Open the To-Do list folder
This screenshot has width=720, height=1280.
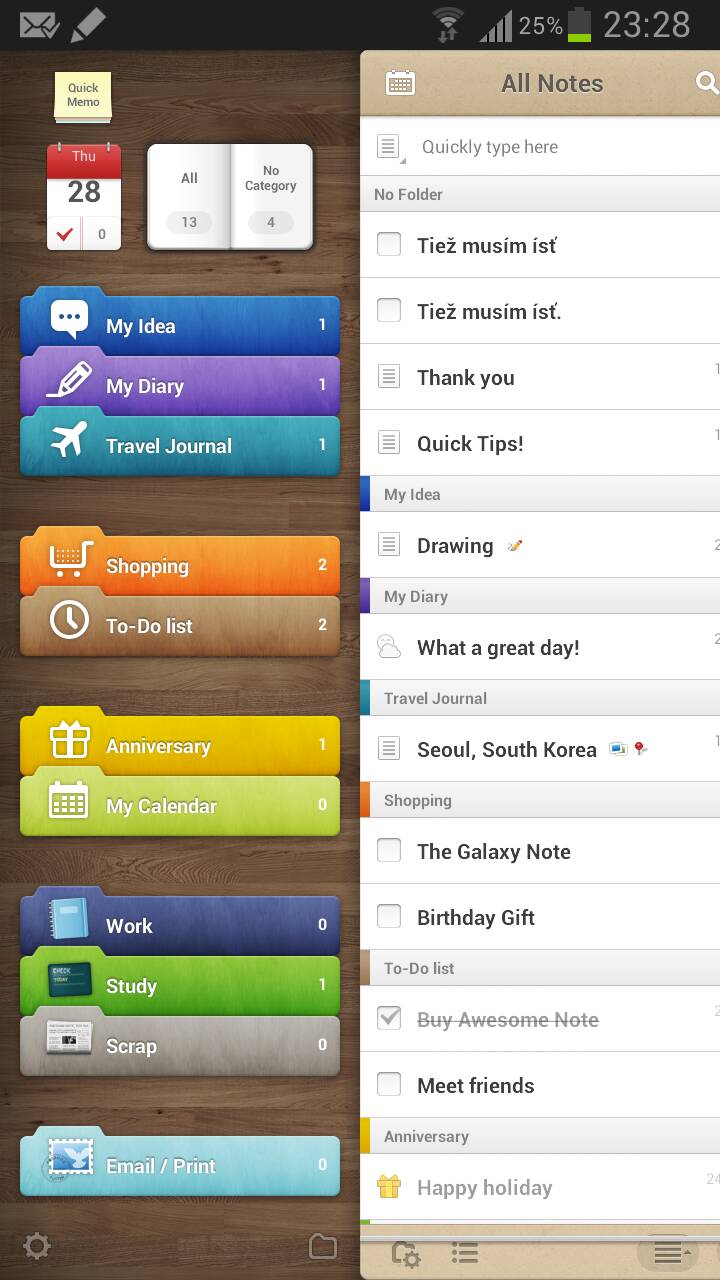[x=180, y=626]
